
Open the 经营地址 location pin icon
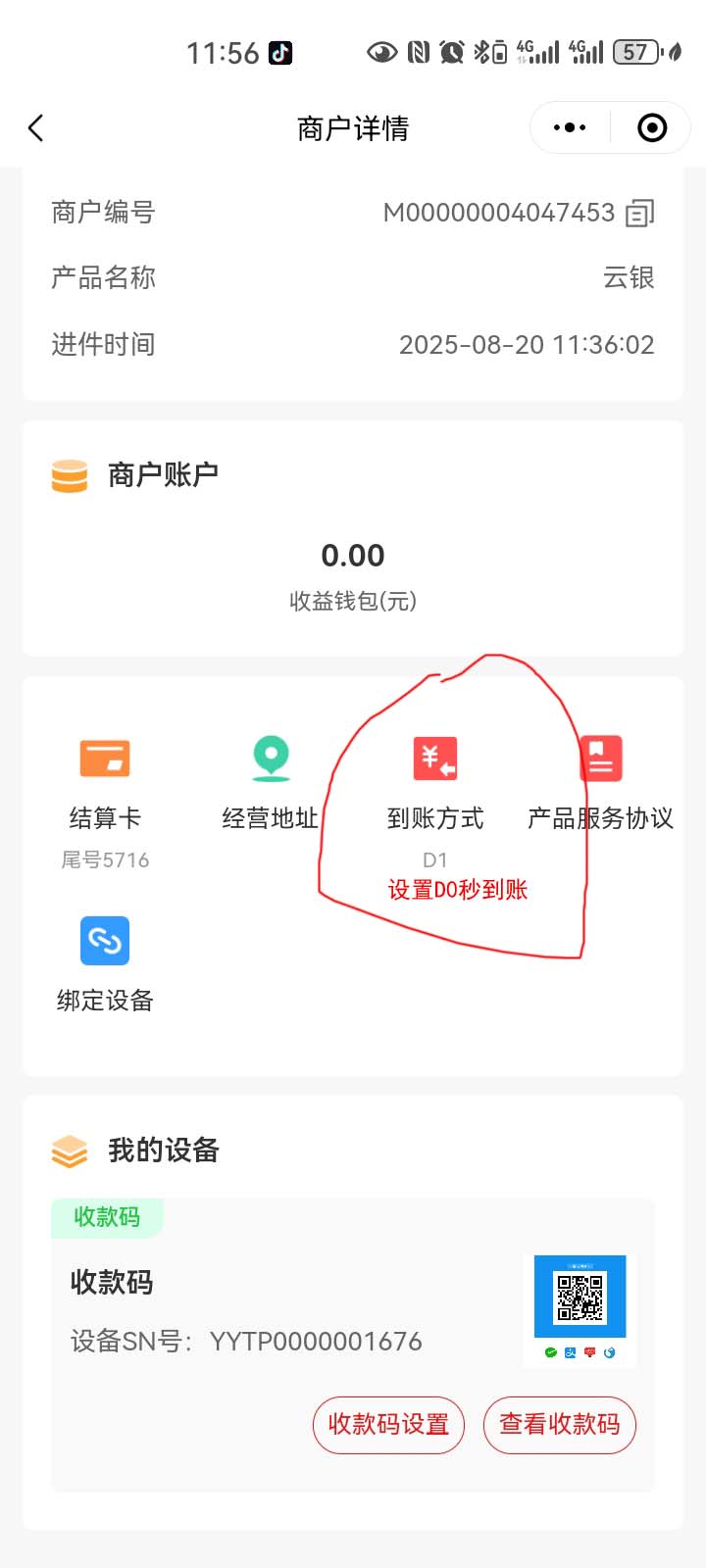click(270, 758)
